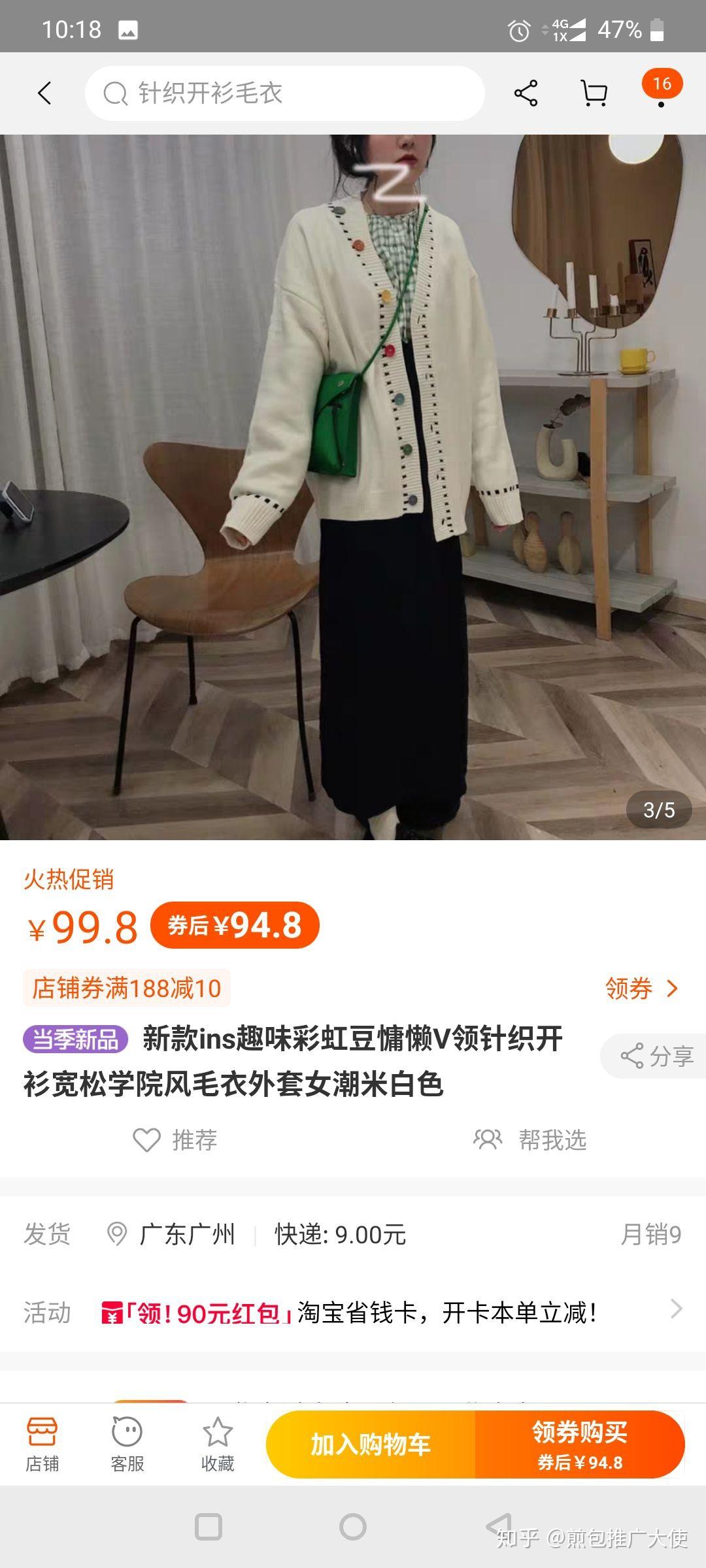Tap 加入购物车 to add to cart
Image resolution: width=706 pixels, height=1568 pixels.
point(371,1445)
